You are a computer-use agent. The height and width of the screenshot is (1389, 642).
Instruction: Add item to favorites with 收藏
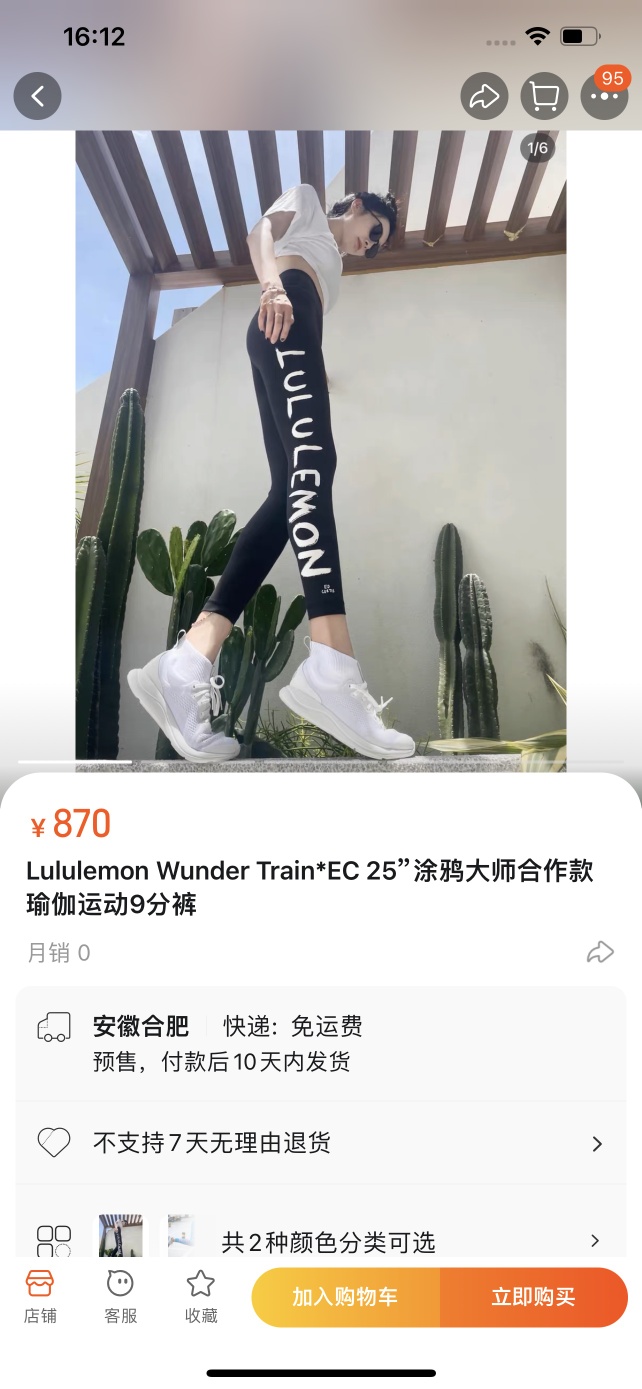201,1297
